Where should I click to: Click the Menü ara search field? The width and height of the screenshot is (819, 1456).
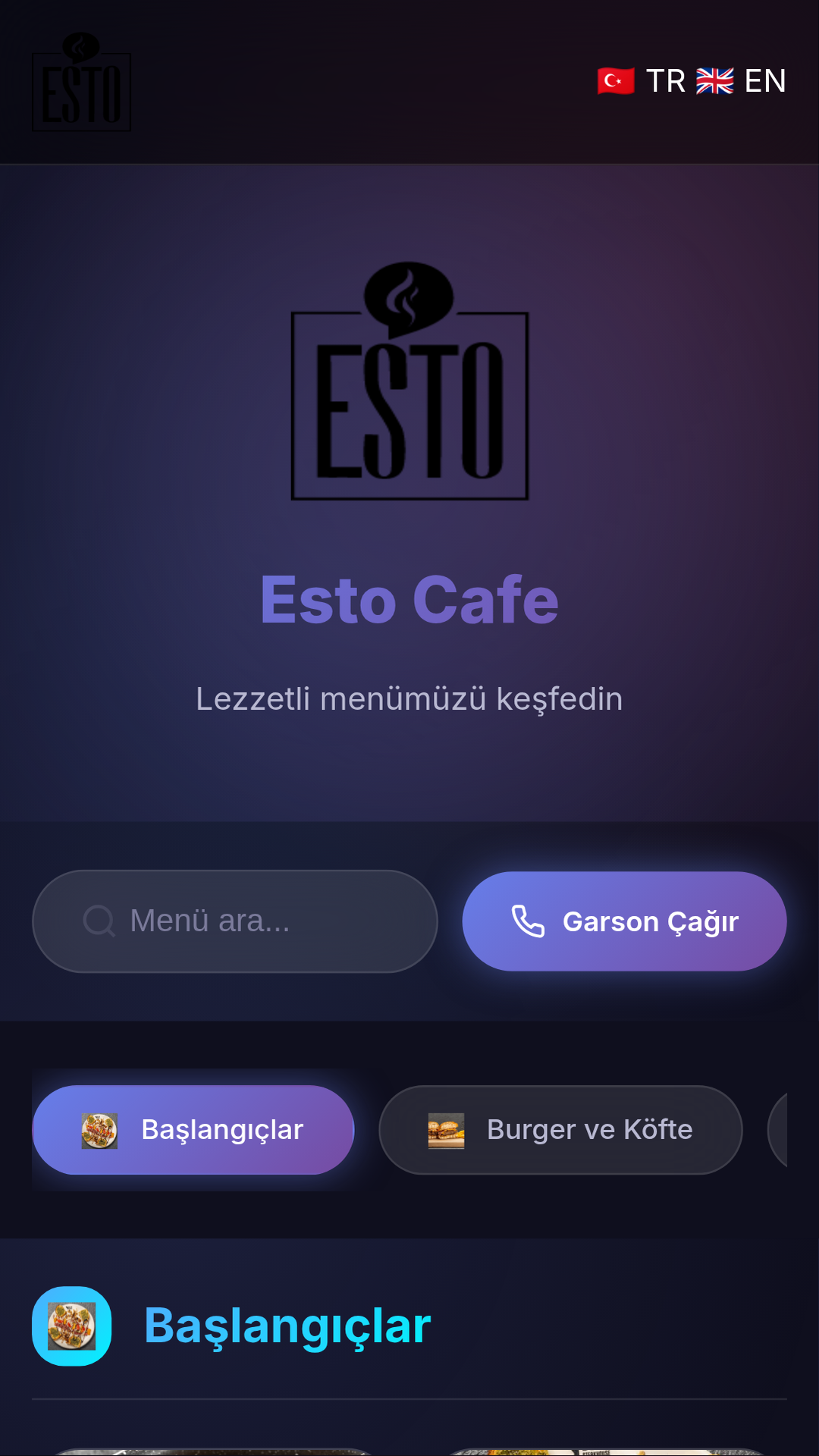[235, 920]
